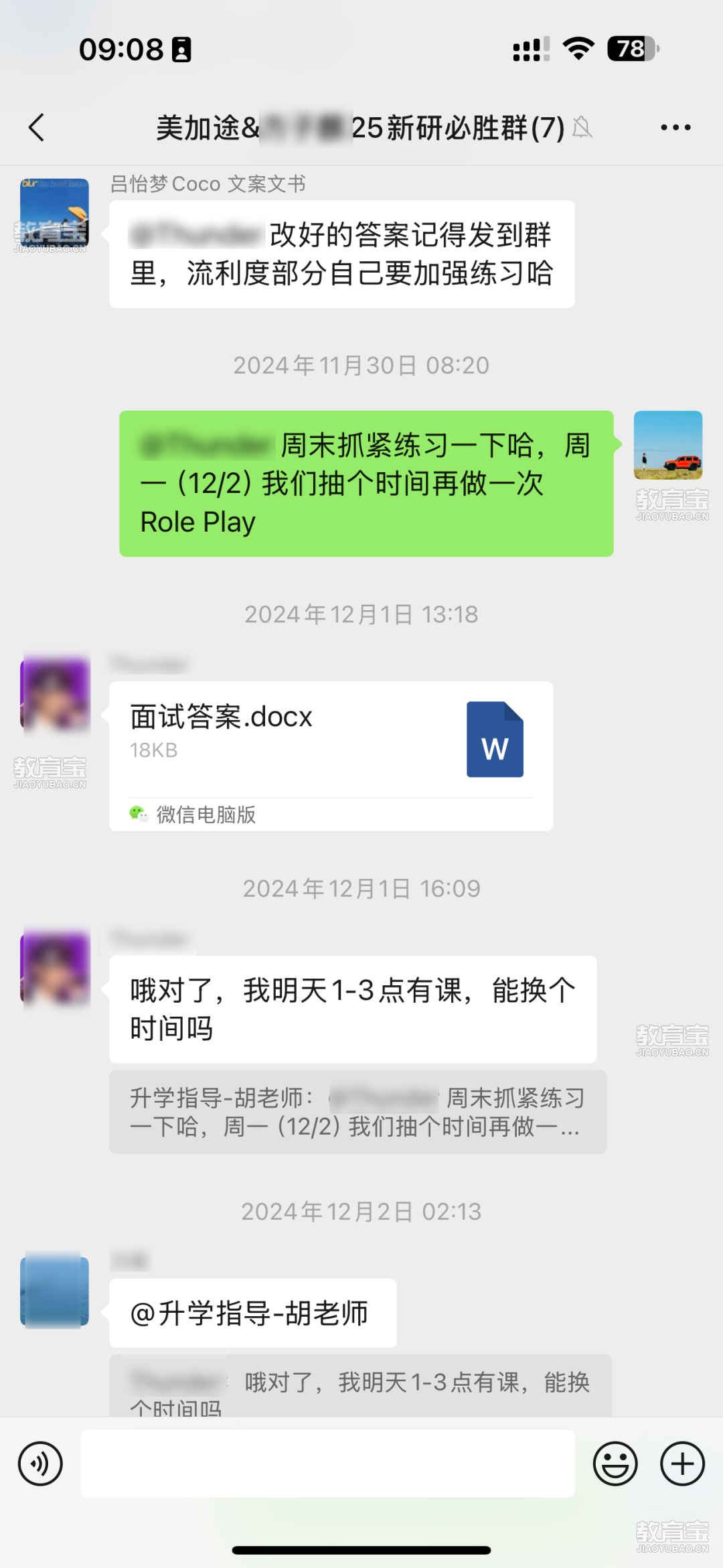Open the blue avatar beside @升学指导-胡老师 message

(x=55, y=1289)
